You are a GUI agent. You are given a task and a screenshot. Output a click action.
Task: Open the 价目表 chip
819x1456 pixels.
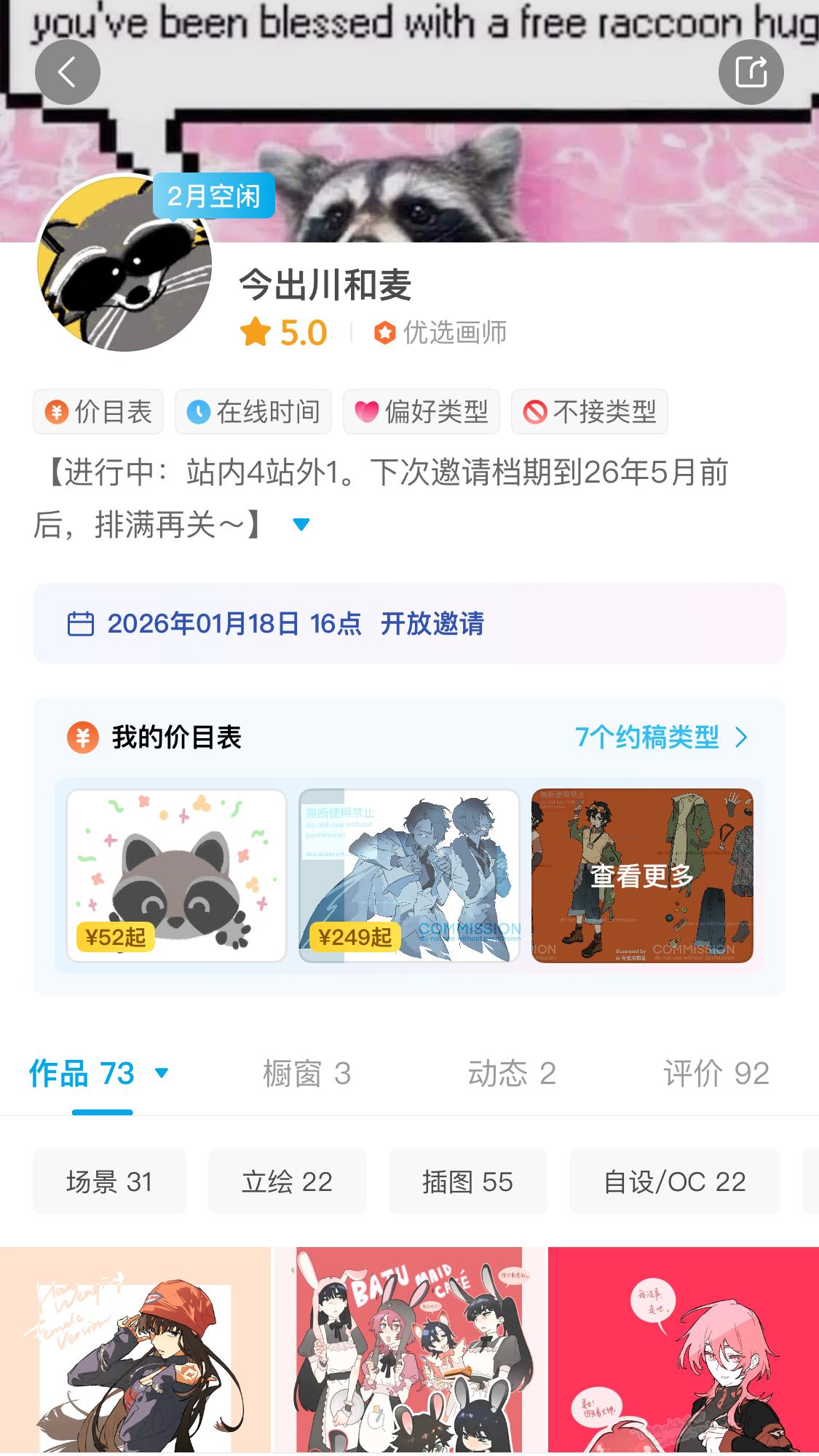pos(98,412)
